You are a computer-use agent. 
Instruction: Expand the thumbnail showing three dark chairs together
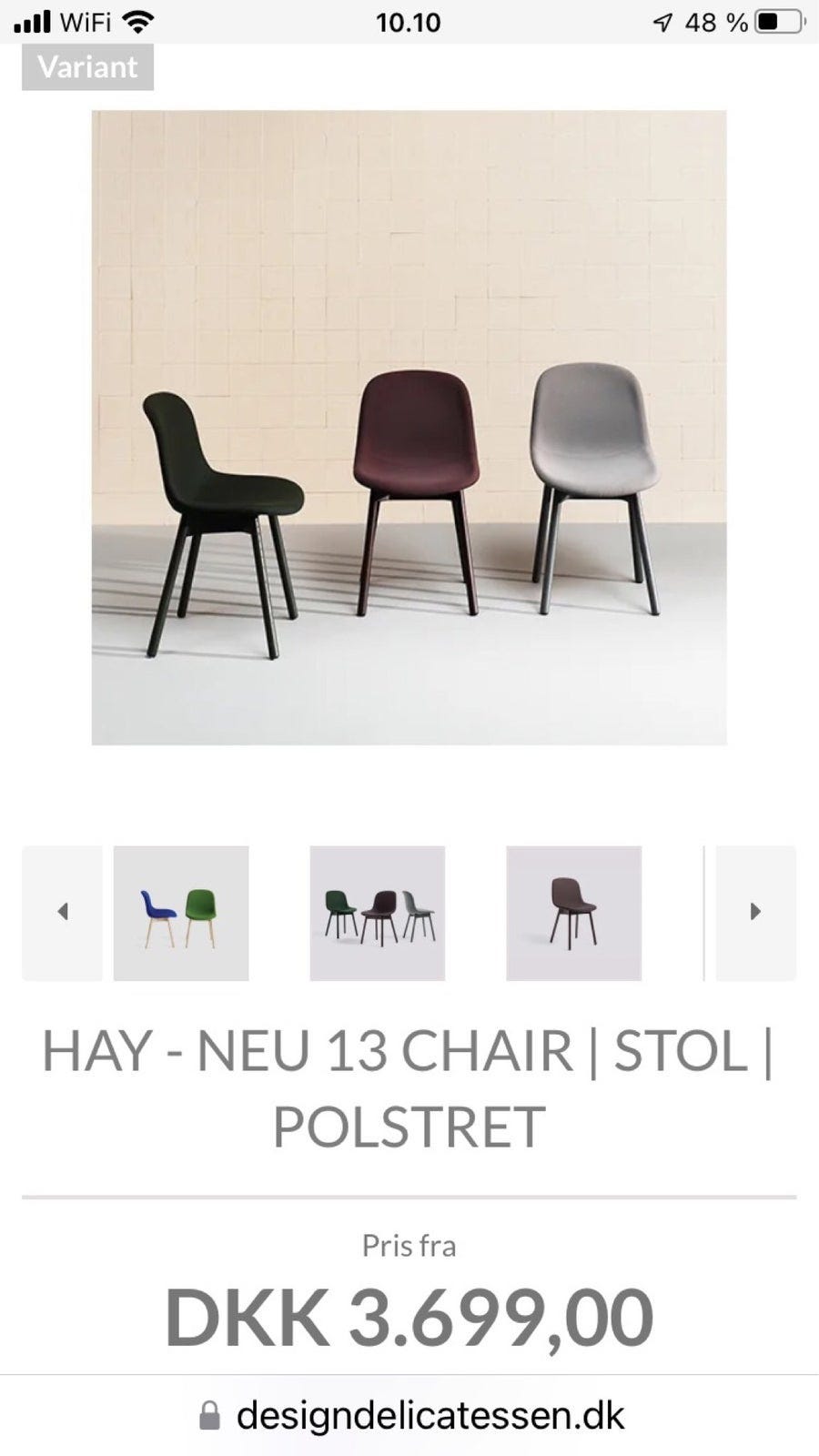pos(377,912)
